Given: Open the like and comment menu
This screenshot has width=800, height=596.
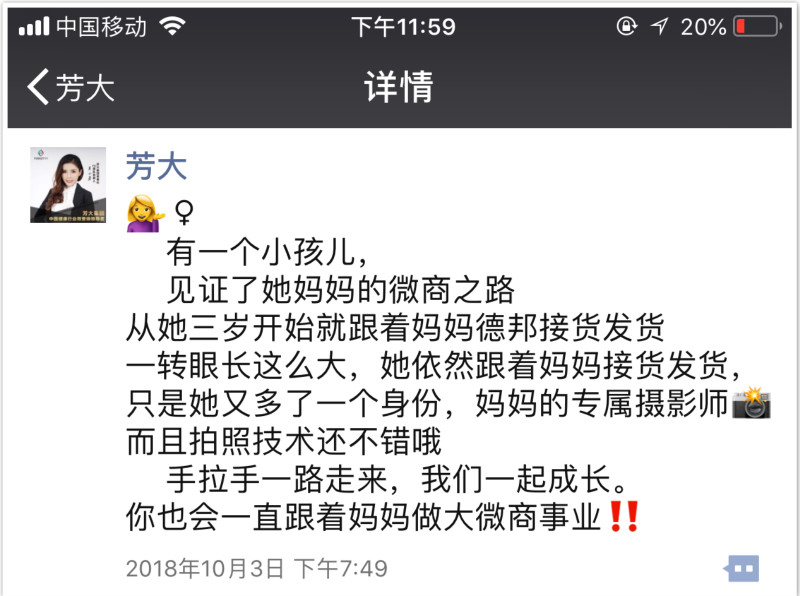Looking at the screenshot, I should pyautogui.click(x=742, y=567).
